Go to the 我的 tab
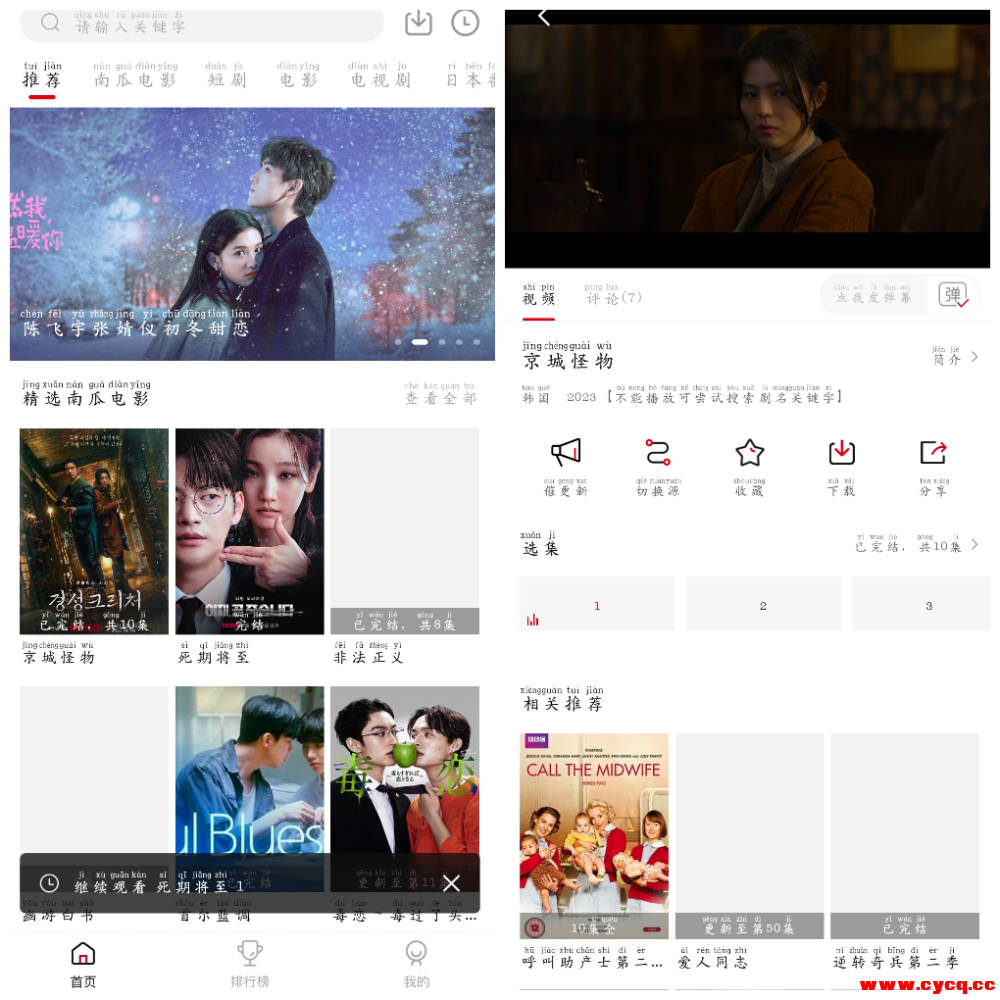Image resolution: width=1000 pixels, height=1000 pixels. [416, 964]
